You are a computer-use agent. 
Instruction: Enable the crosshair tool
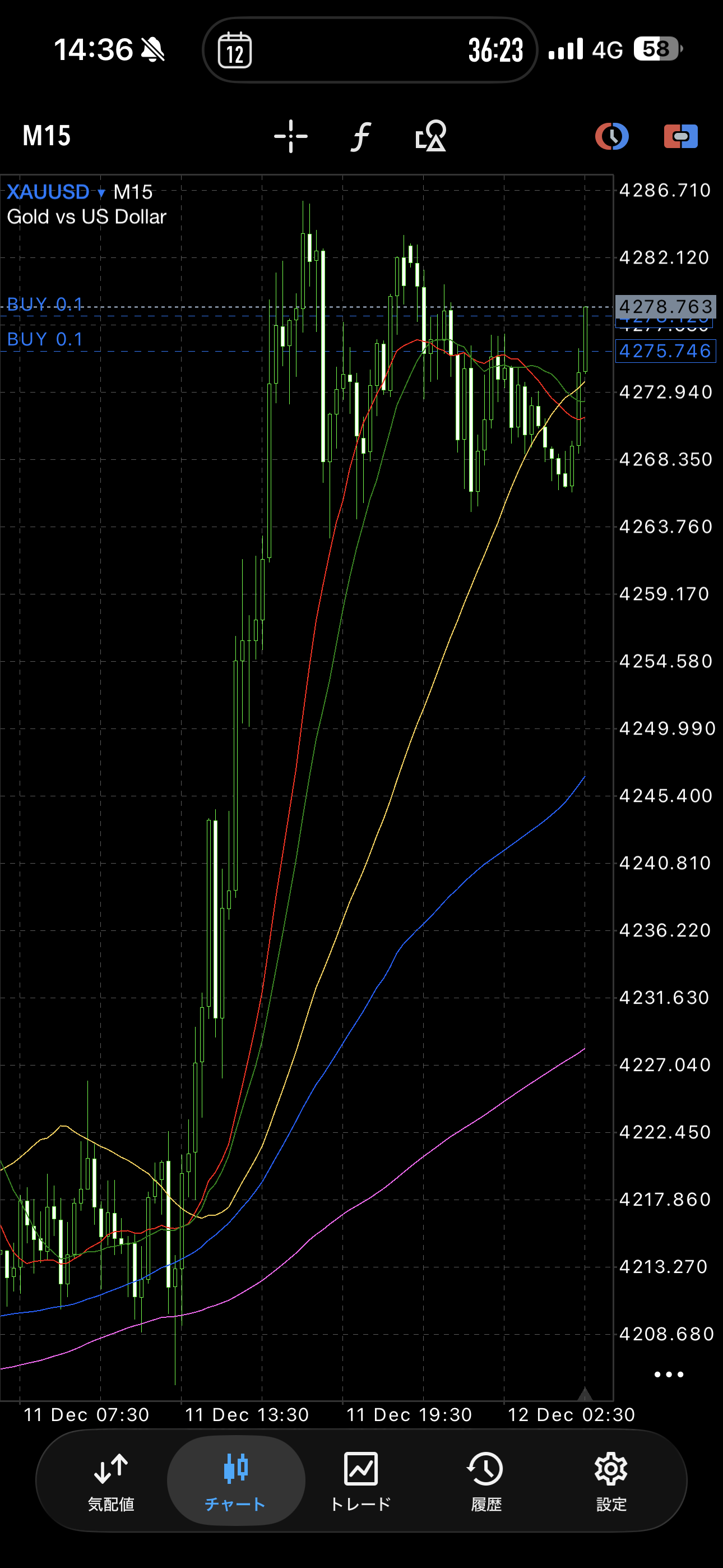tap(291, 136)
